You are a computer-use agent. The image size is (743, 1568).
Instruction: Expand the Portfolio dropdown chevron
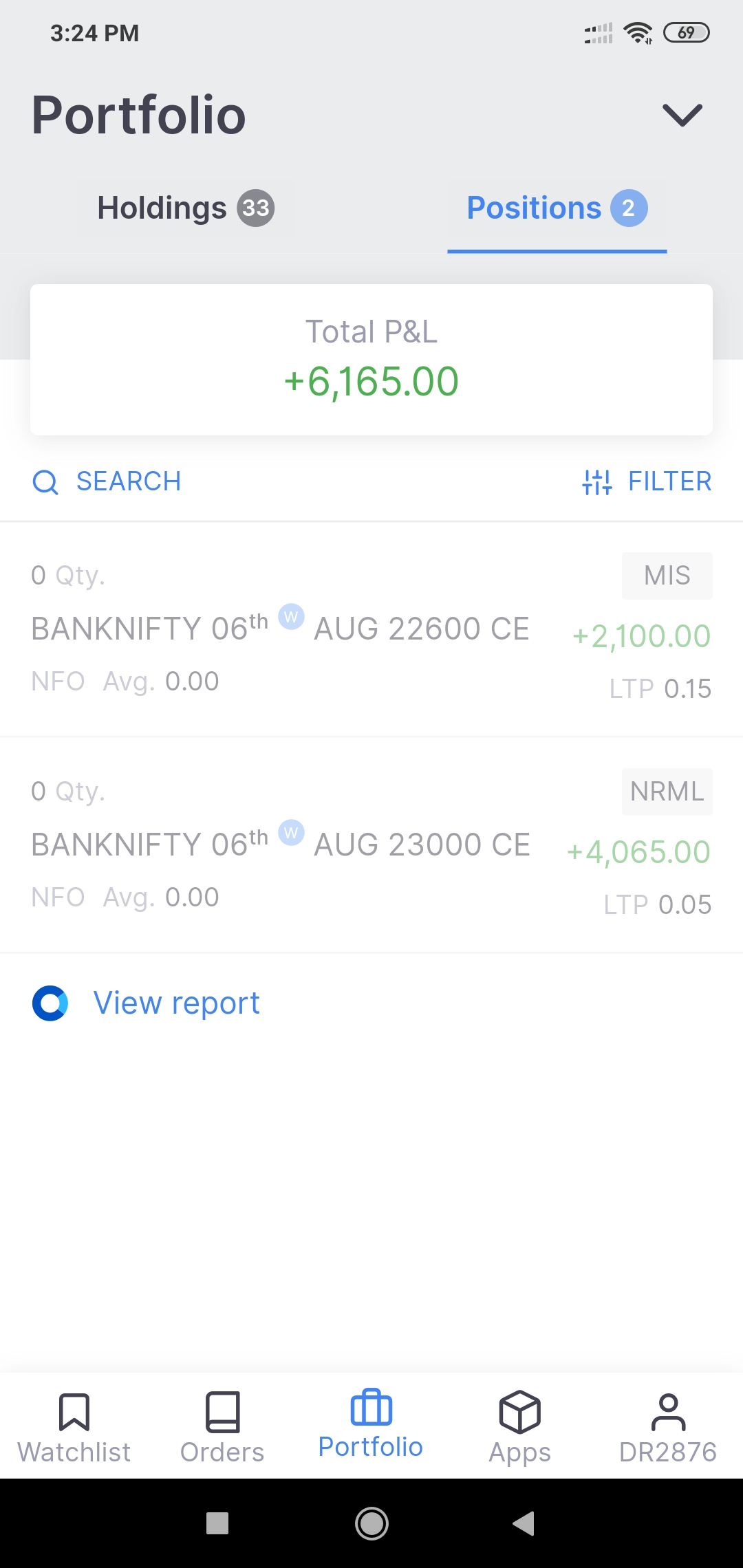682,115
